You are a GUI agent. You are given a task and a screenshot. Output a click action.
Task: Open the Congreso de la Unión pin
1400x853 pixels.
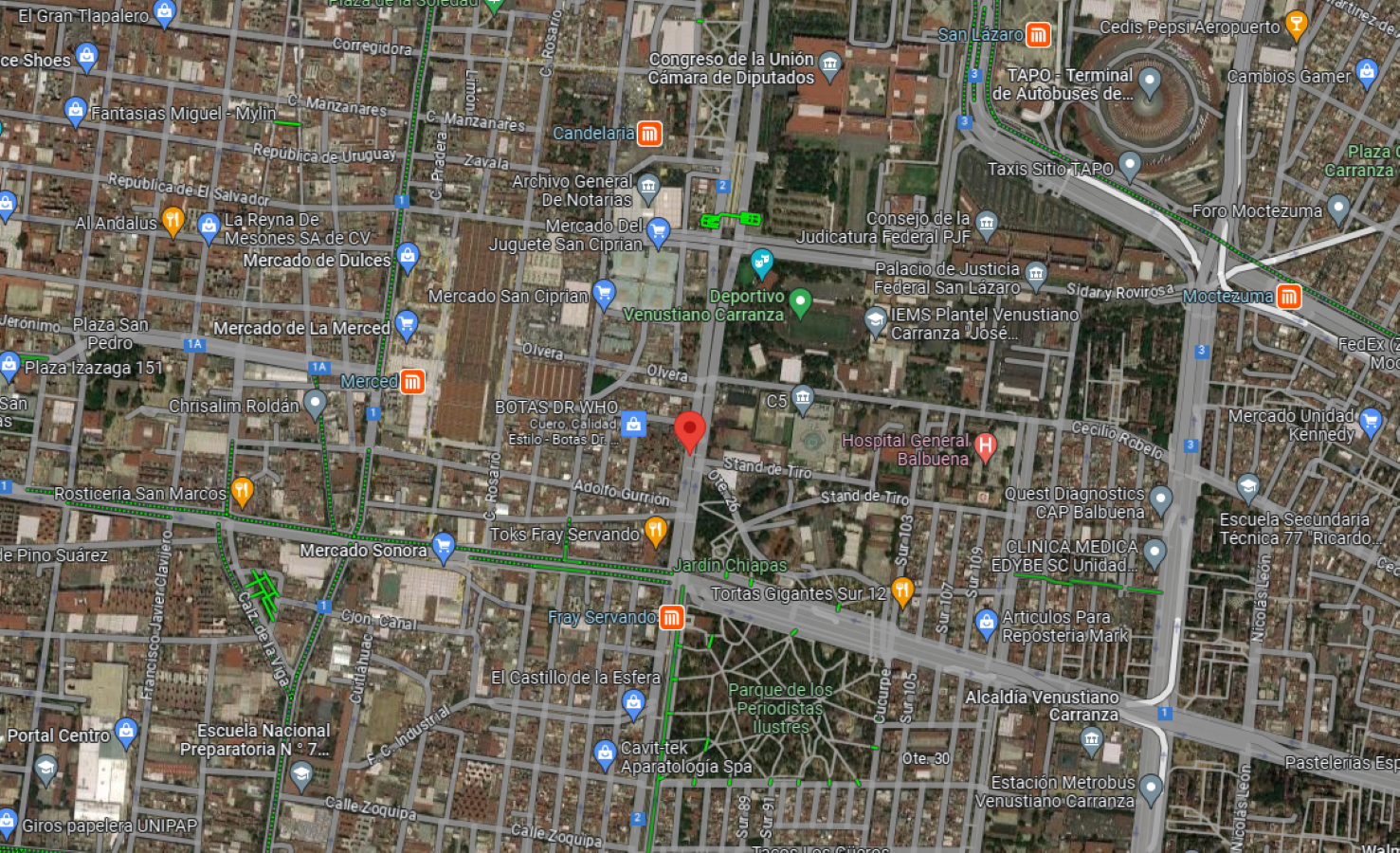[x=830, y=65]
